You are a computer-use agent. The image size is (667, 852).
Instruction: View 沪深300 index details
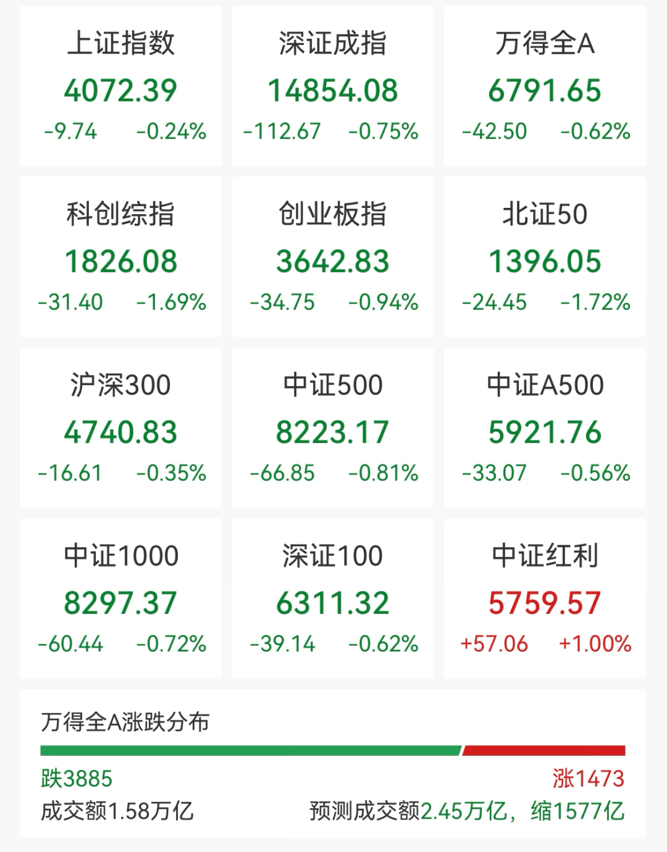pos(120,428)
